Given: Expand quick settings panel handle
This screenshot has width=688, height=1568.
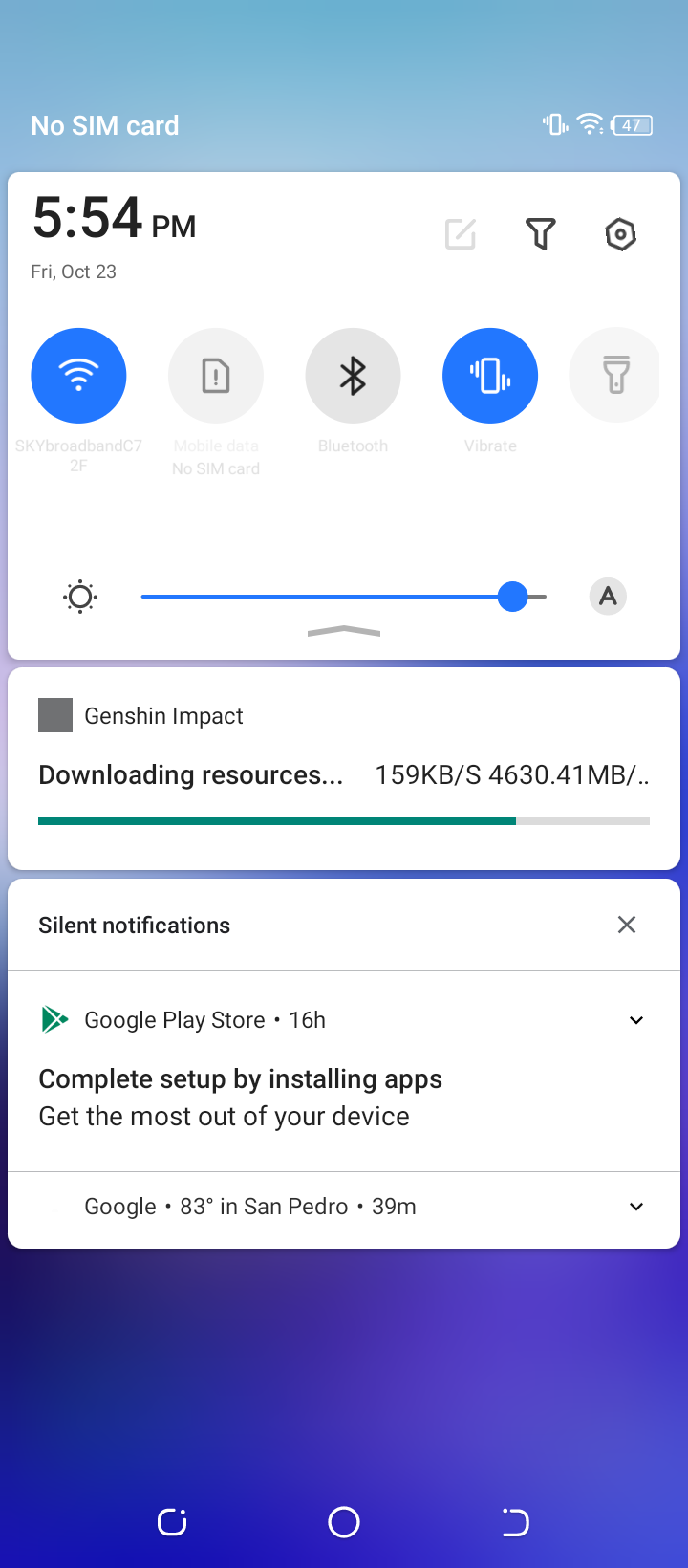Looking at the screenshot, I should (344, 632).
